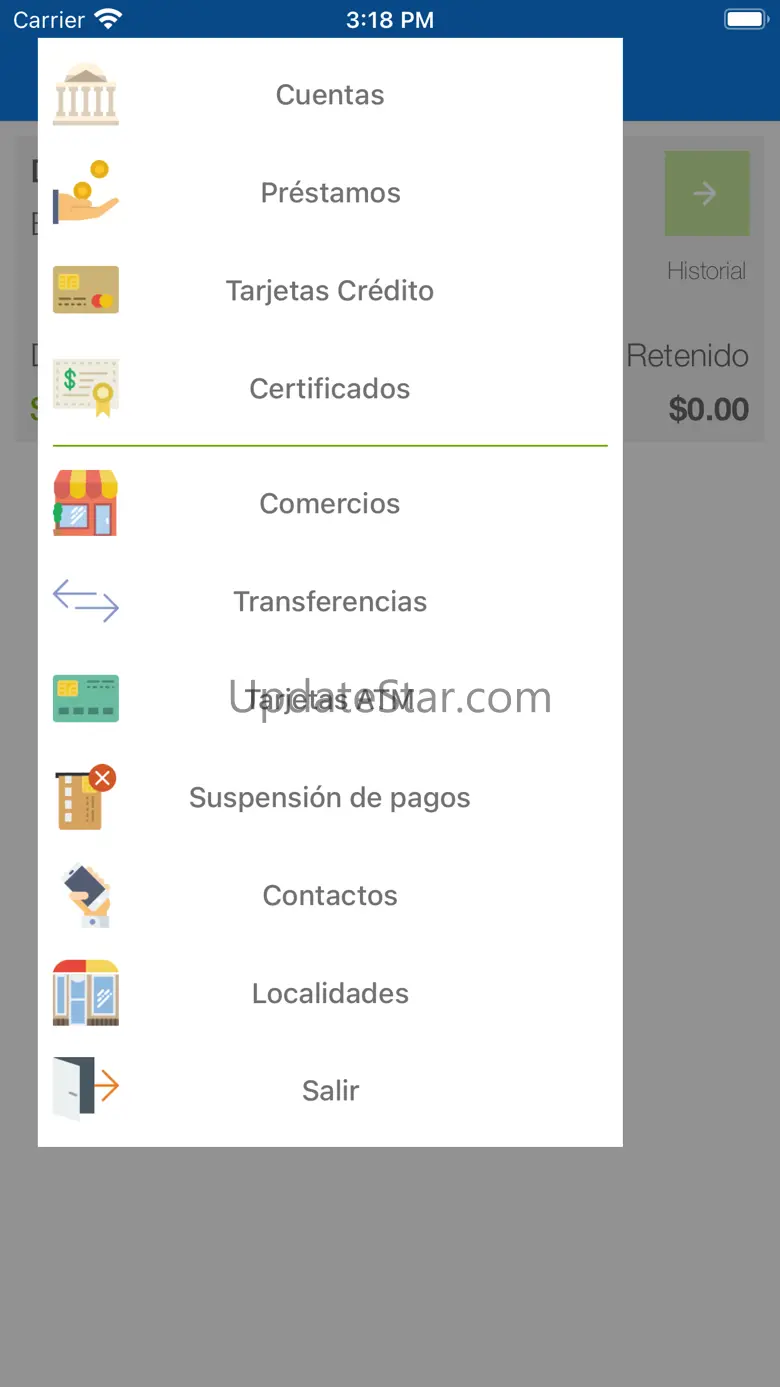Go to Tarjetas Crédito
Image resolution: width=780 pixels, height=1387 pixels.
pos(330,291)
